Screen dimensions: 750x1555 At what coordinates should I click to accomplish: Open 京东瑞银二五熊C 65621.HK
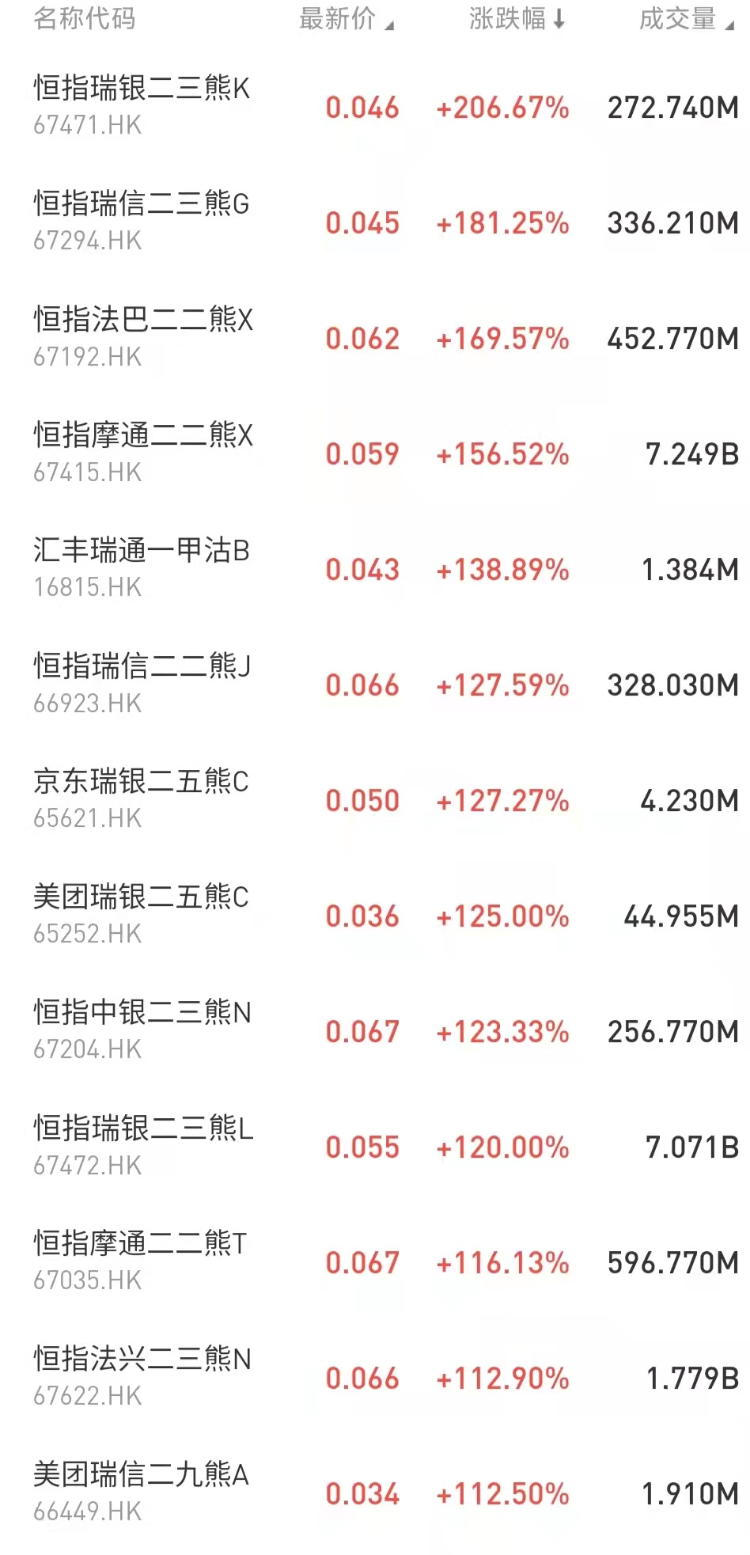pos(375,800)
